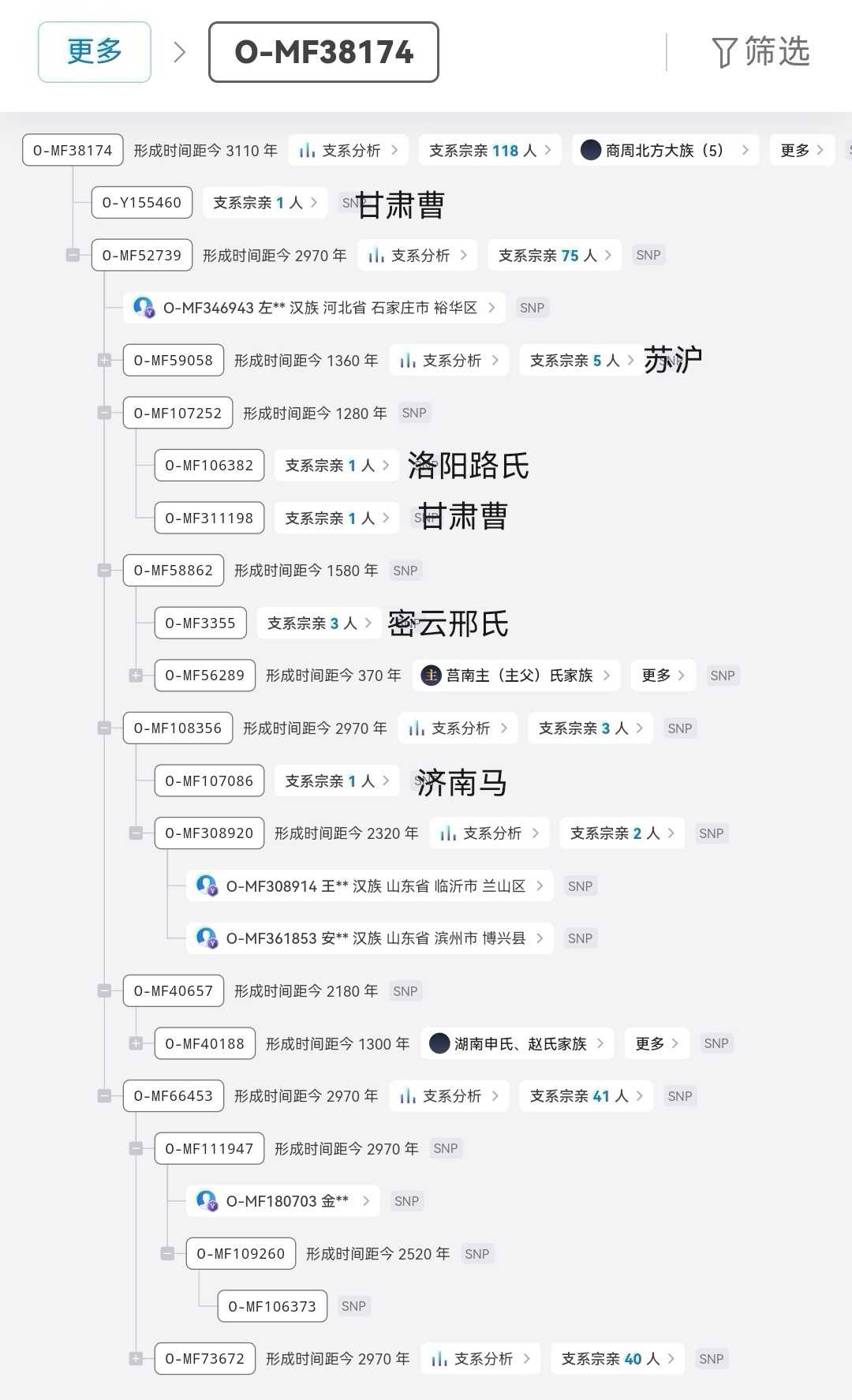Open 商周北方大族 (5) chip
This screenshot has height=1400, width=852.
(664, 150)
